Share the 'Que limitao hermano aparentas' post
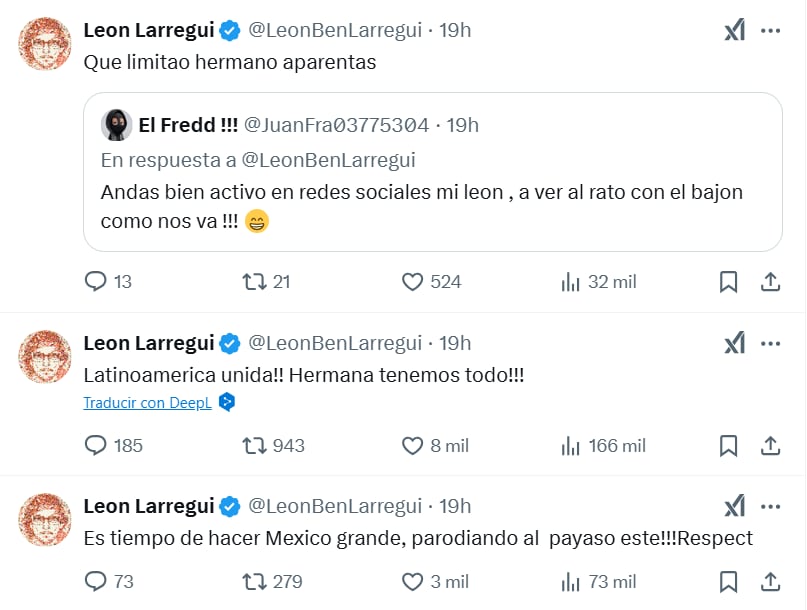The height and width of the screenshot is (610, 807). [771, 282]
